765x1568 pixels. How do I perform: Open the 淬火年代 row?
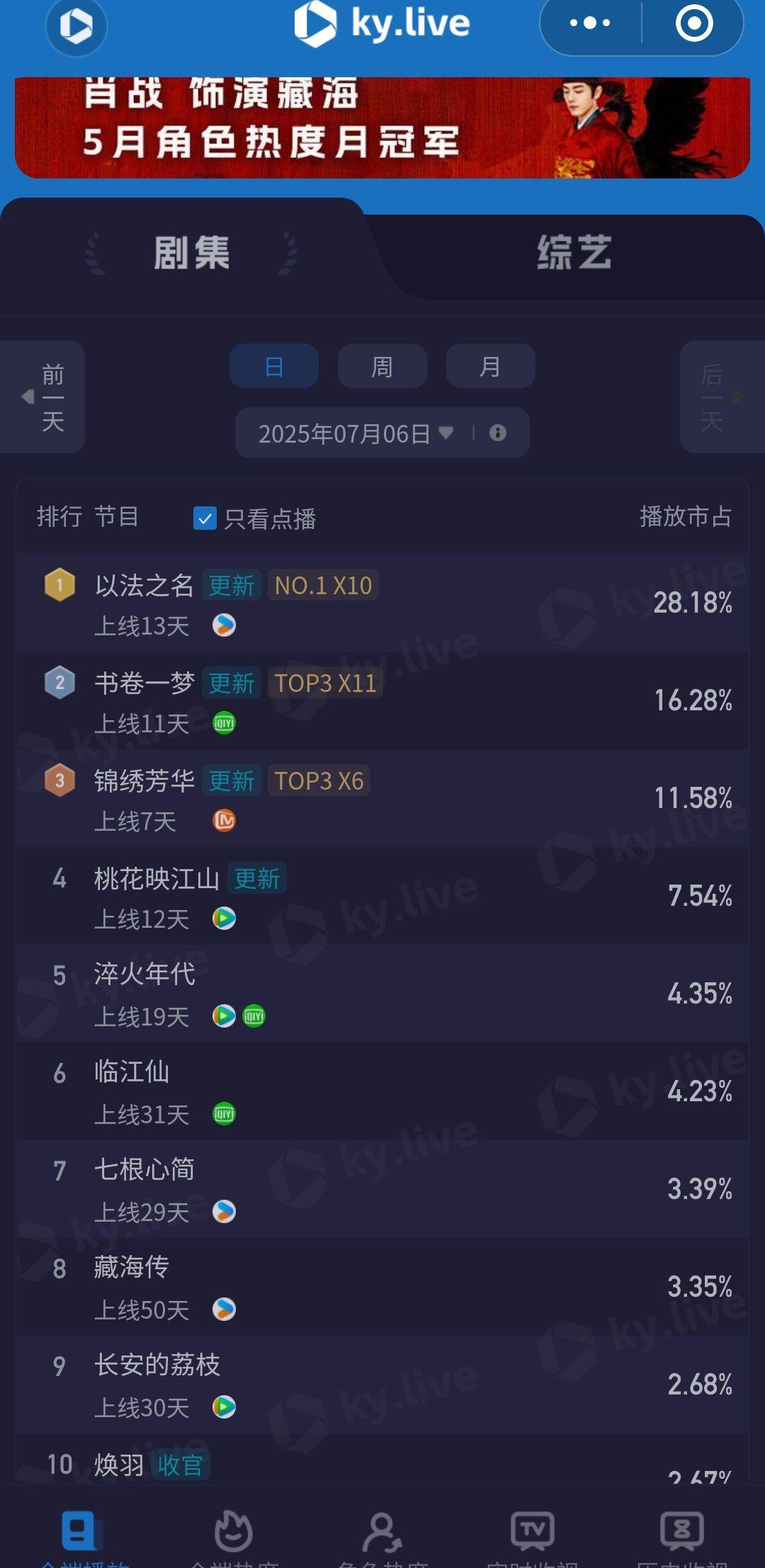[x=382, y=994]
